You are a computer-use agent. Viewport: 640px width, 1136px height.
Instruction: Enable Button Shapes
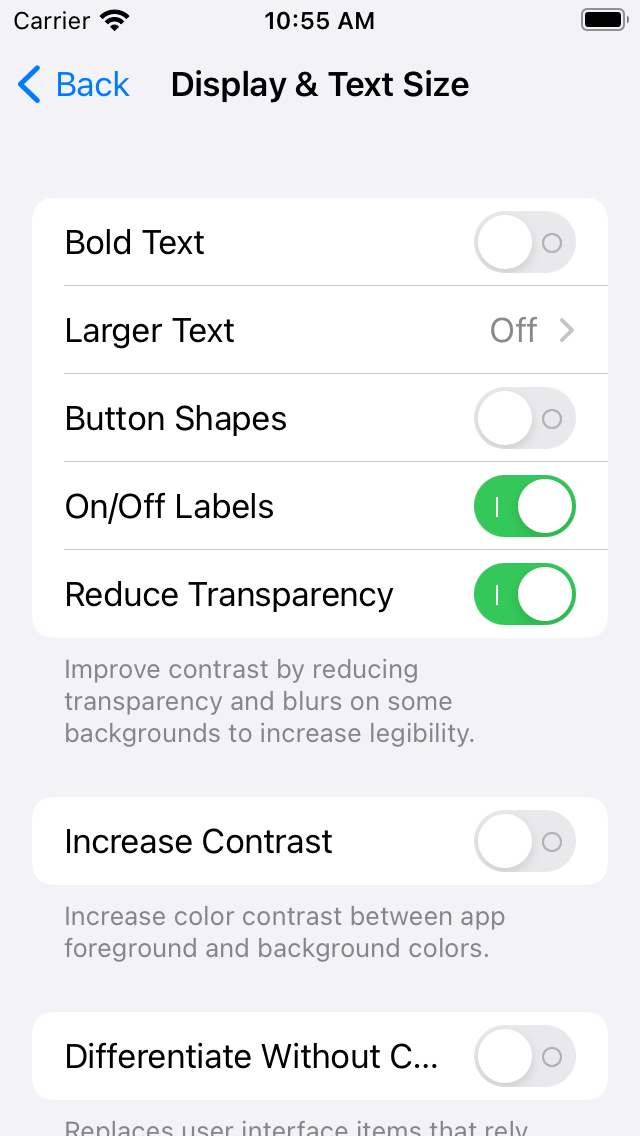pyautogui.click(x=524, y=418)
